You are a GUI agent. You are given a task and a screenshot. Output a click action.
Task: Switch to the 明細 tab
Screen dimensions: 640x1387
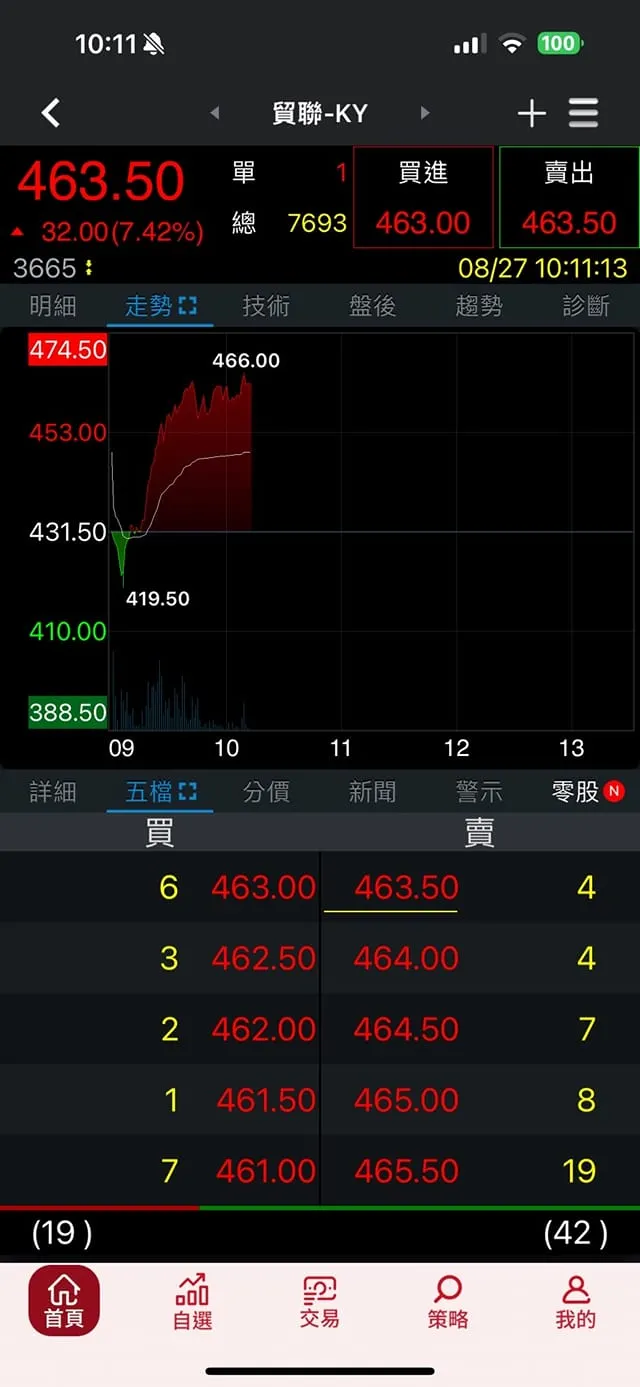(x=53, y=306)
